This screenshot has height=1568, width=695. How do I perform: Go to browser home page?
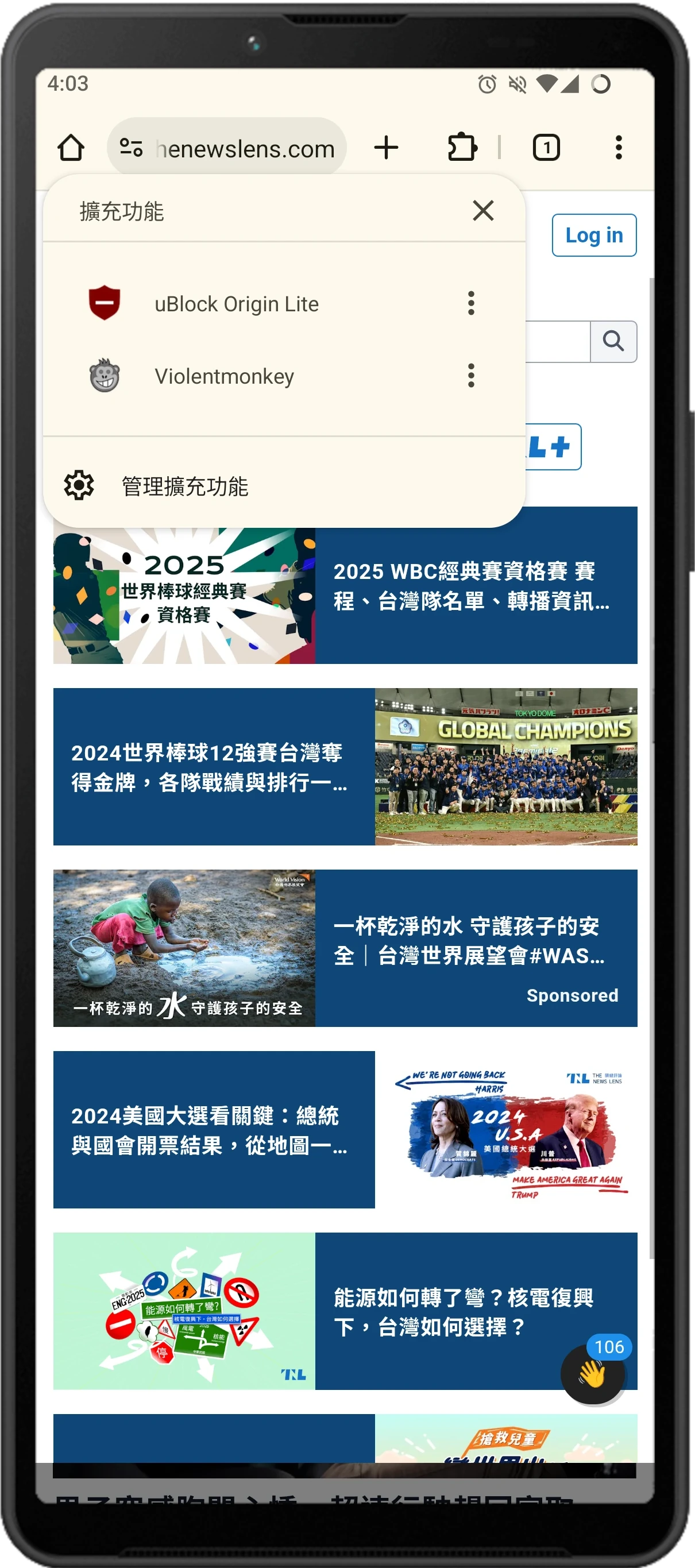point(71,148)
